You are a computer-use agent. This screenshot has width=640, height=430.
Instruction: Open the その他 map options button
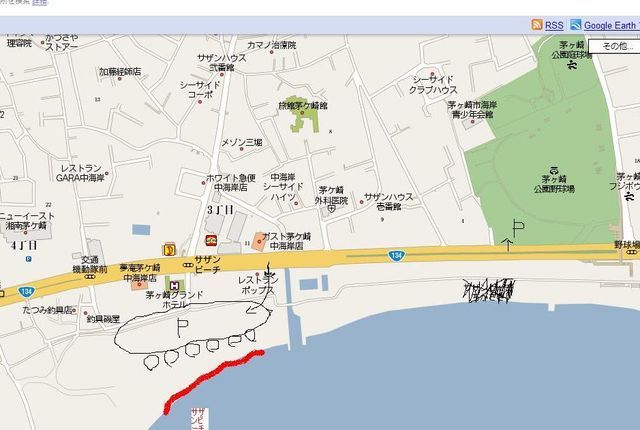click(x=613, y=46)
